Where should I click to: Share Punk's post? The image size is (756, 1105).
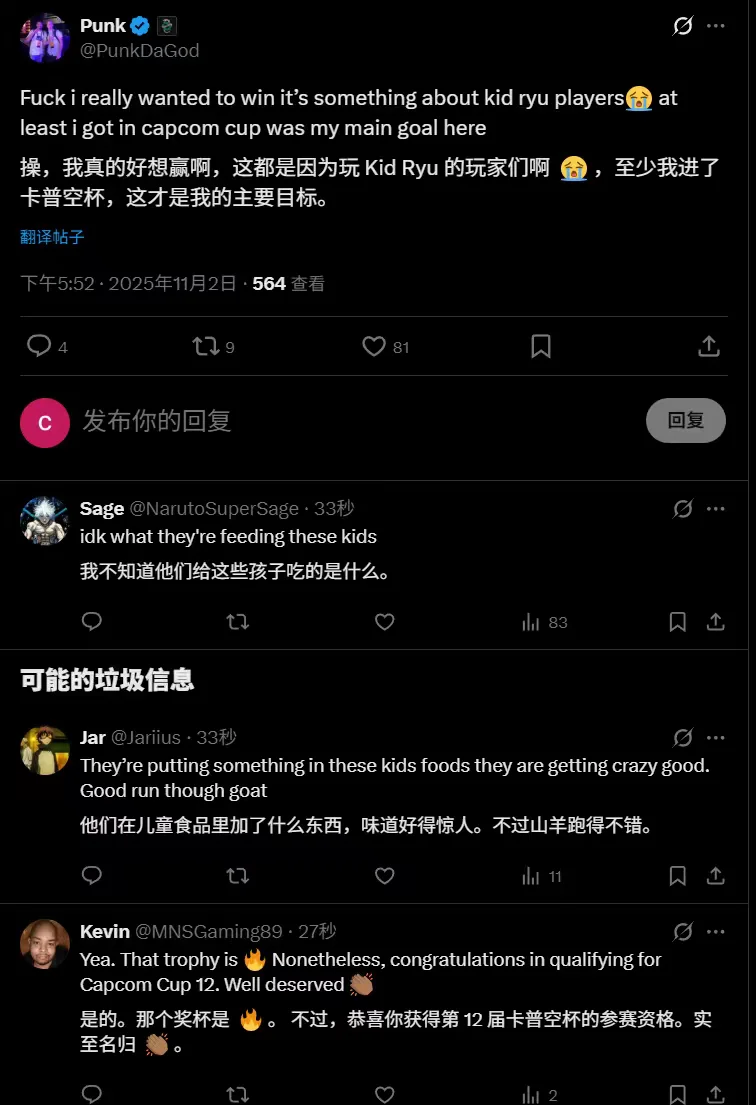pos(708,346)
